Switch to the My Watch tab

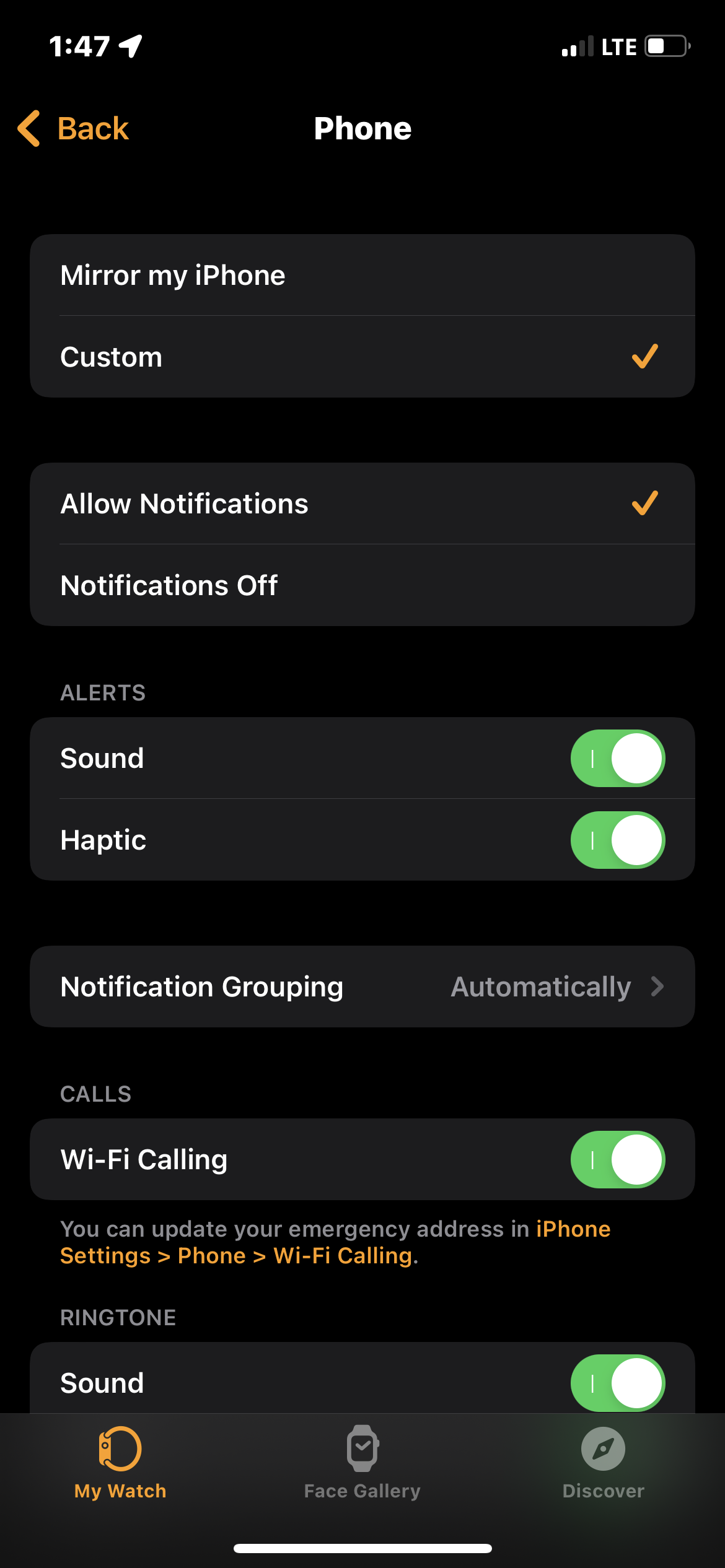[120, 1463]
